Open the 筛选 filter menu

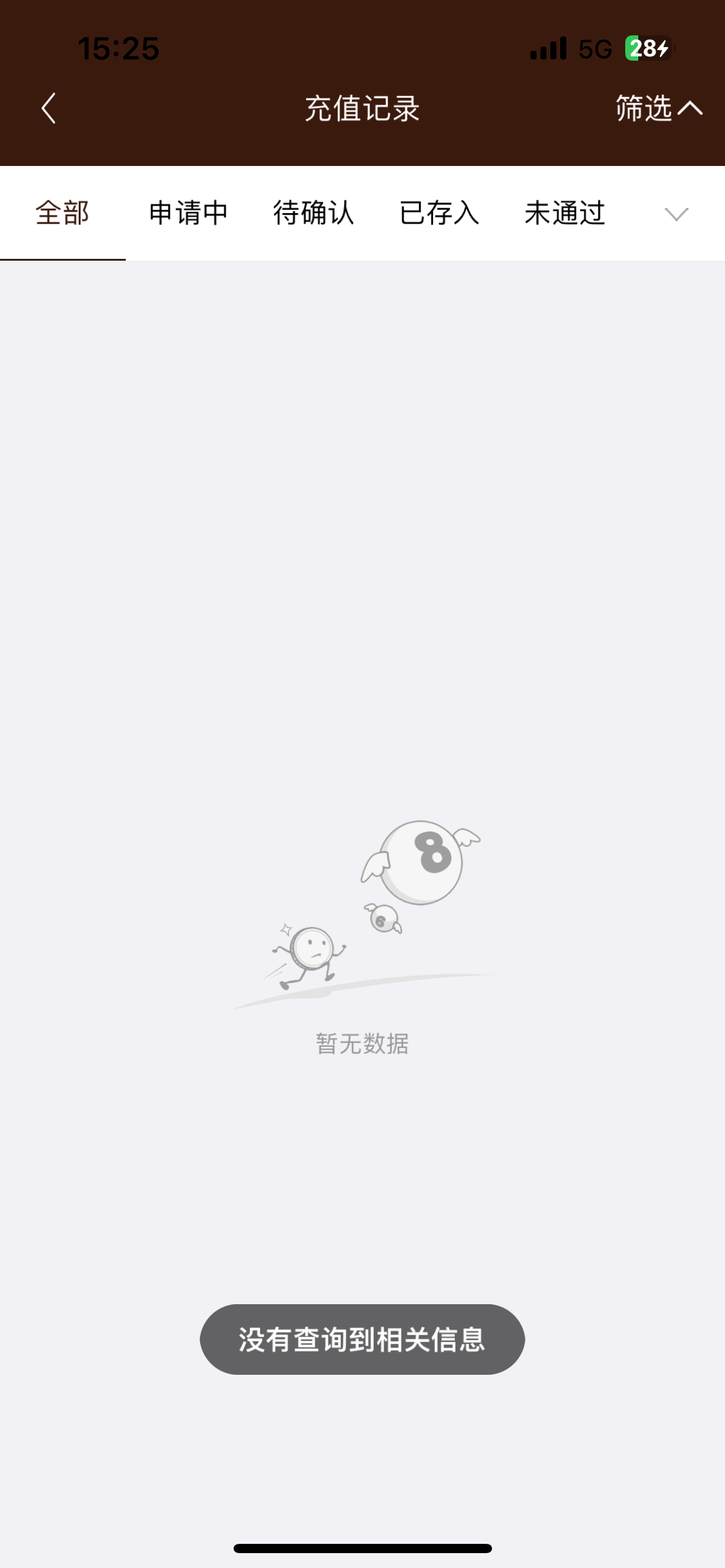[x=658, y=109]
